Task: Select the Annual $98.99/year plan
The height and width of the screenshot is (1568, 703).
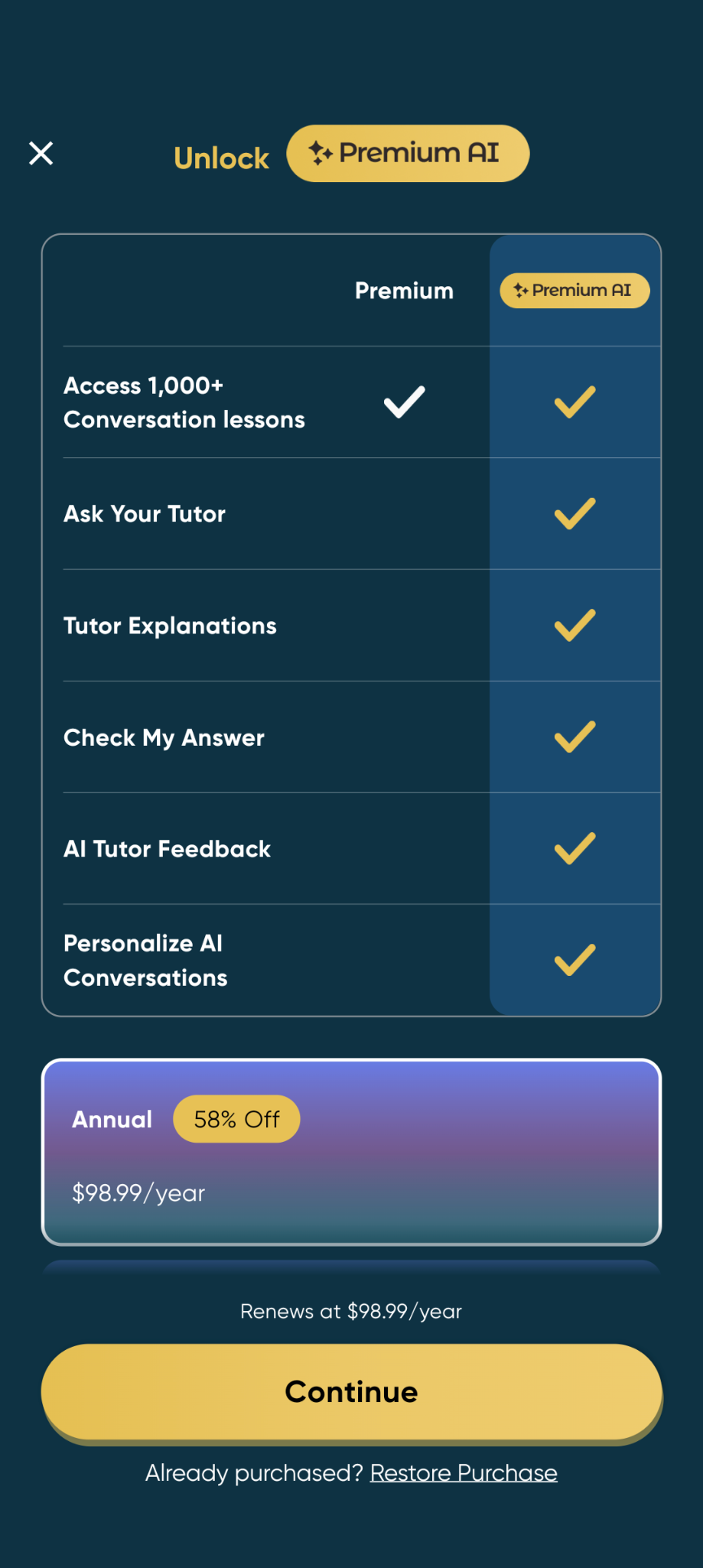Action: click(x=351, y=1152)
